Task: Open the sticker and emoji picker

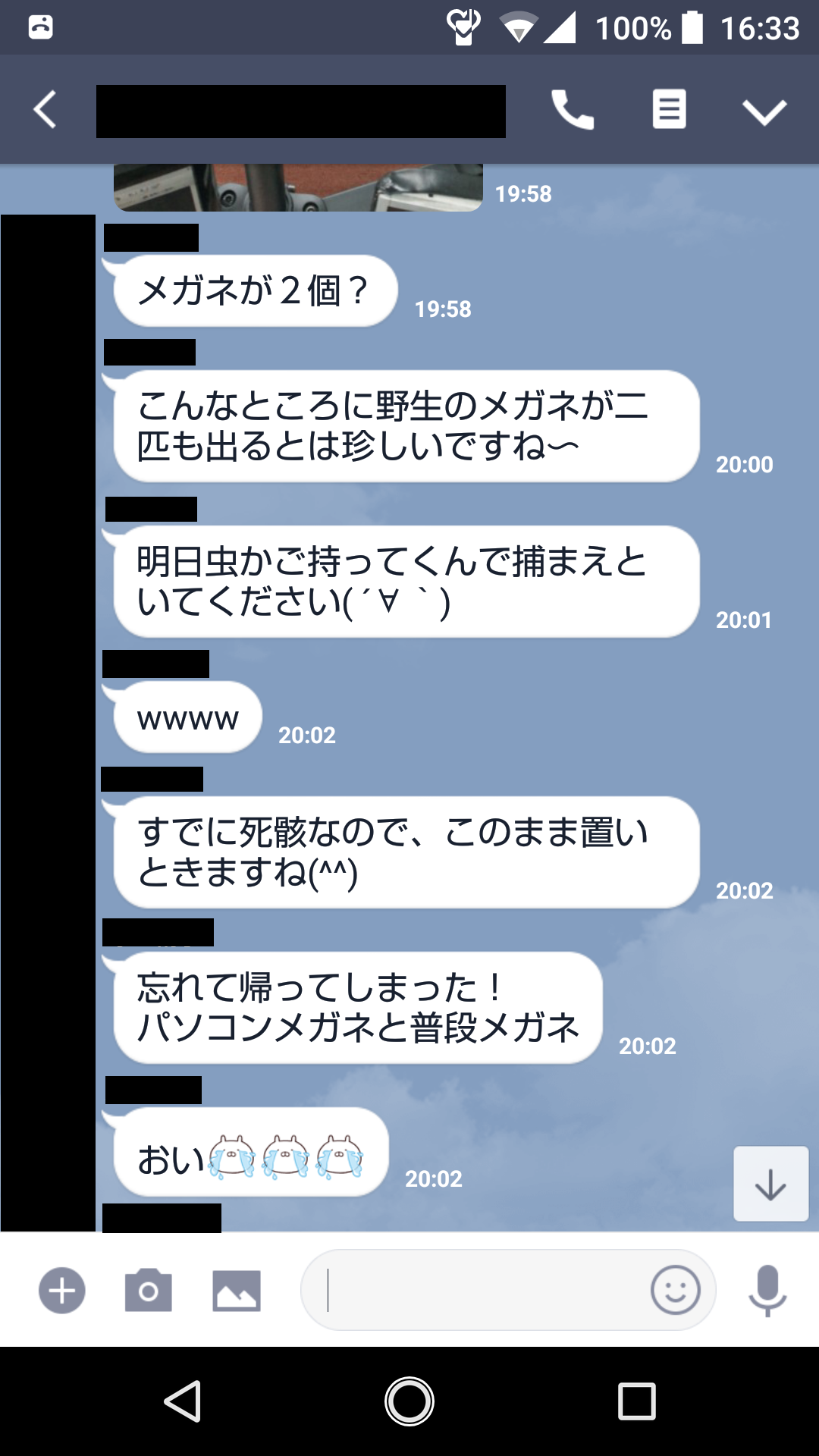Action: tap(675, 1290)
